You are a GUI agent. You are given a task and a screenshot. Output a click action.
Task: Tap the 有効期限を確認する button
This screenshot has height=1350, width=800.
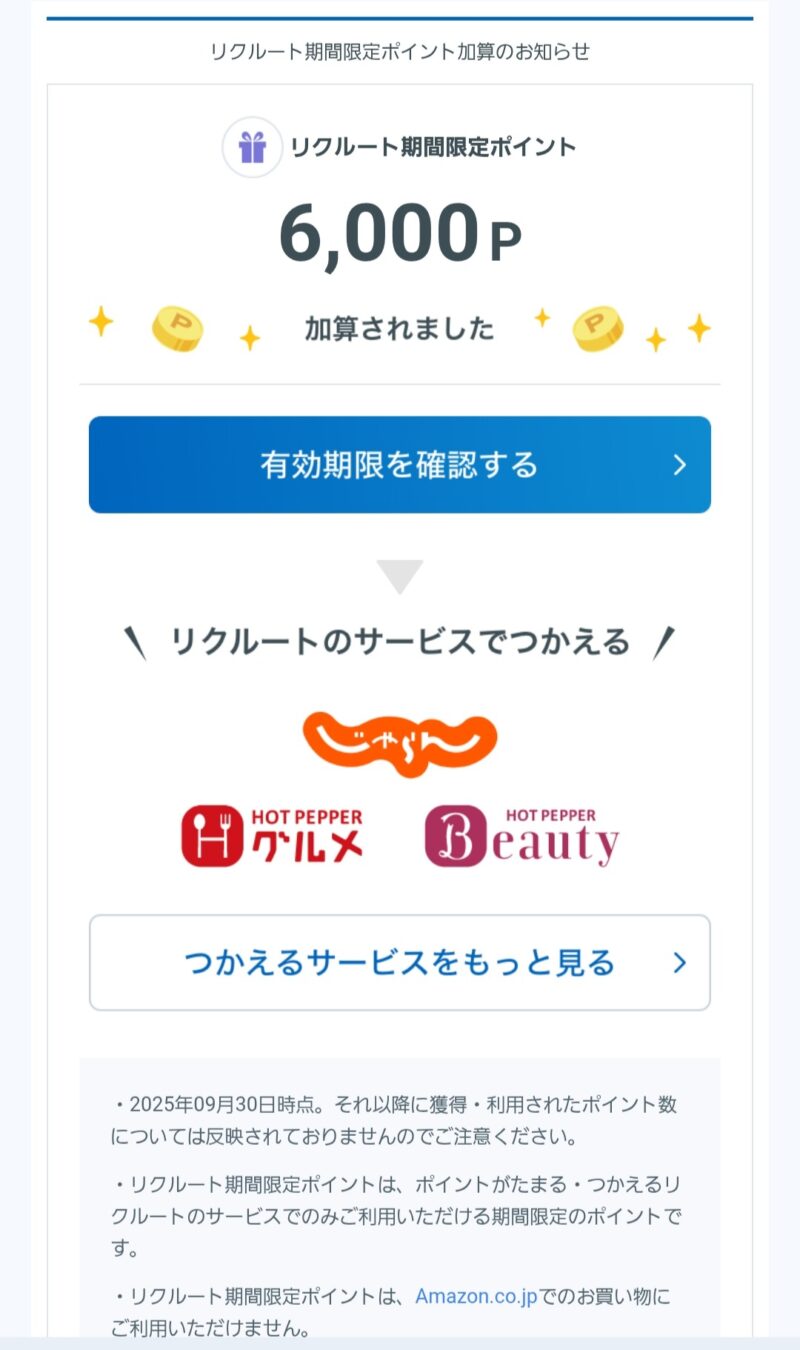(x=399, y=465)
